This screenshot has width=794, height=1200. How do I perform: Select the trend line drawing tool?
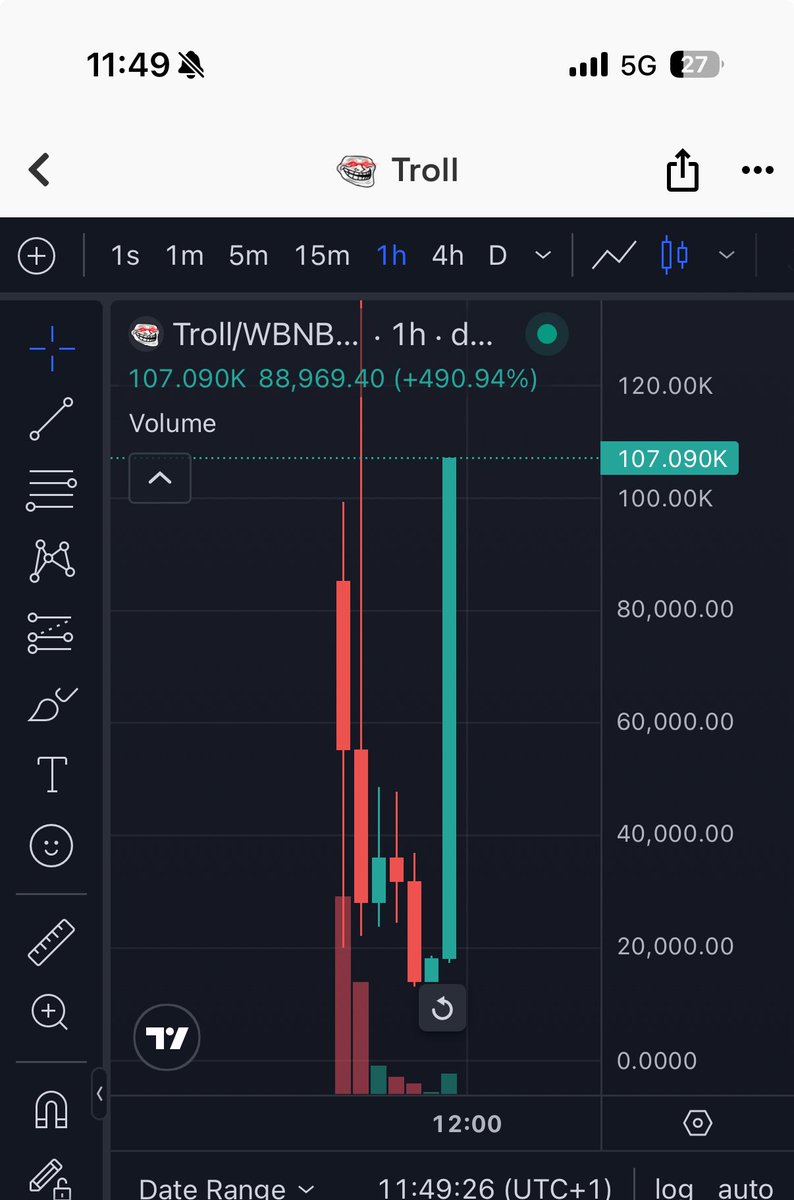pos(51,419)
